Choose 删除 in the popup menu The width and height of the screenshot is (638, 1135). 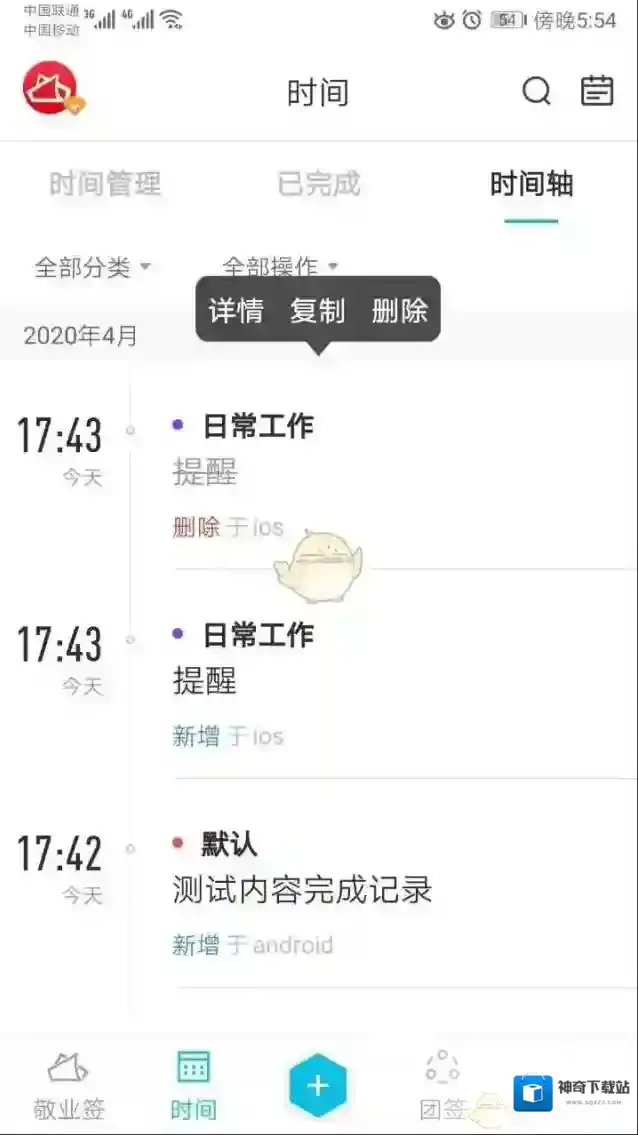tap(400, 311)
